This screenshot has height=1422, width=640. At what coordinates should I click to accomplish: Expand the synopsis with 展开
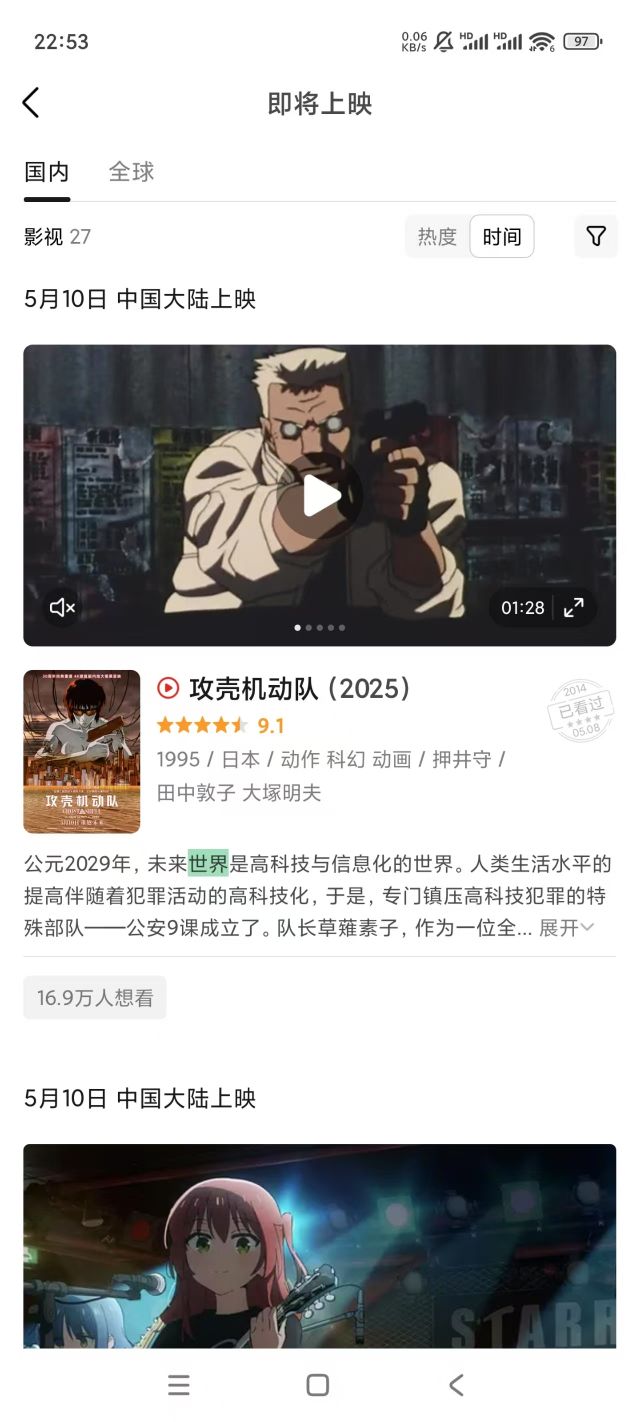(566, 928)
